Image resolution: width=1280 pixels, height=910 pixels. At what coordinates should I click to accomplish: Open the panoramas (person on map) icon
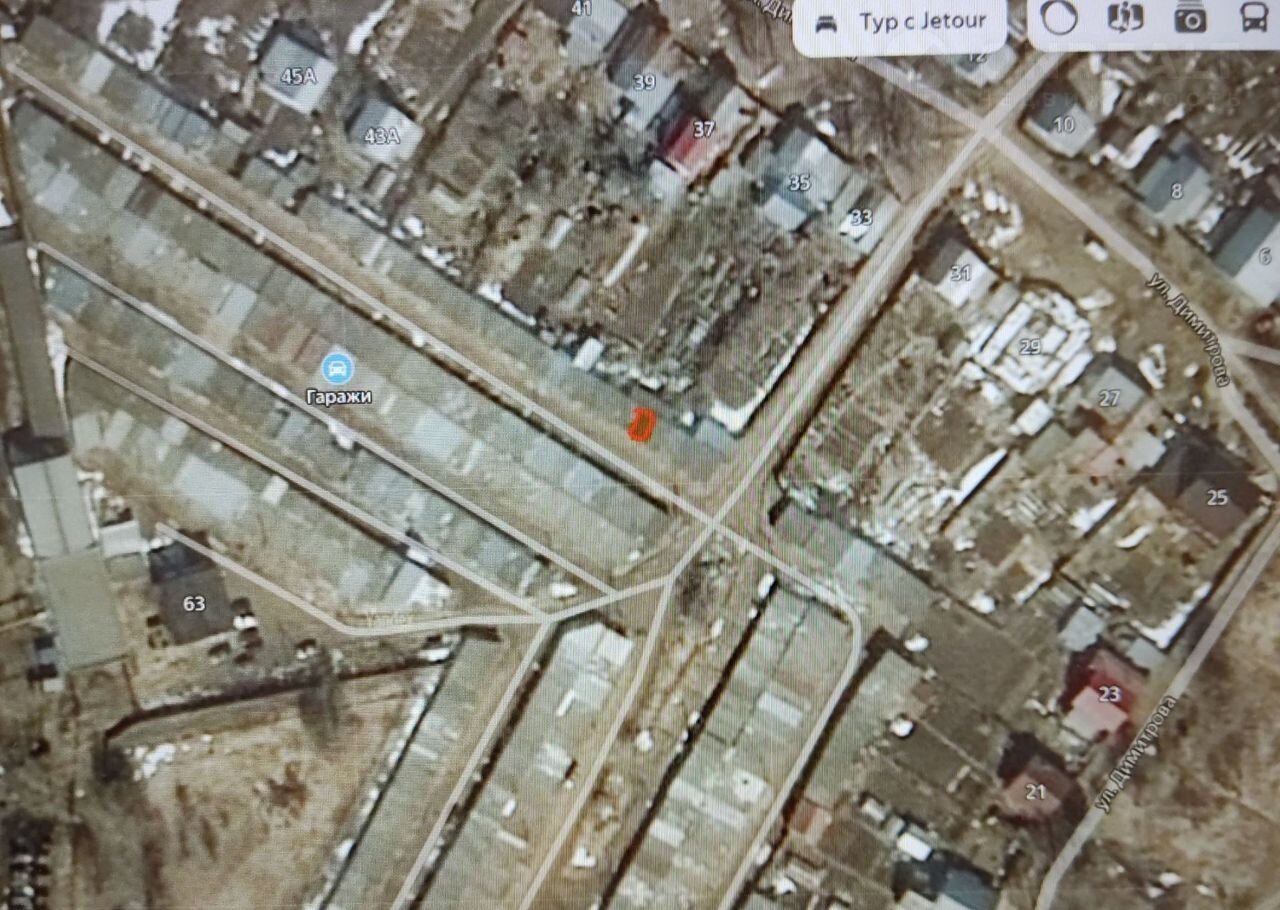point(1125,18)
